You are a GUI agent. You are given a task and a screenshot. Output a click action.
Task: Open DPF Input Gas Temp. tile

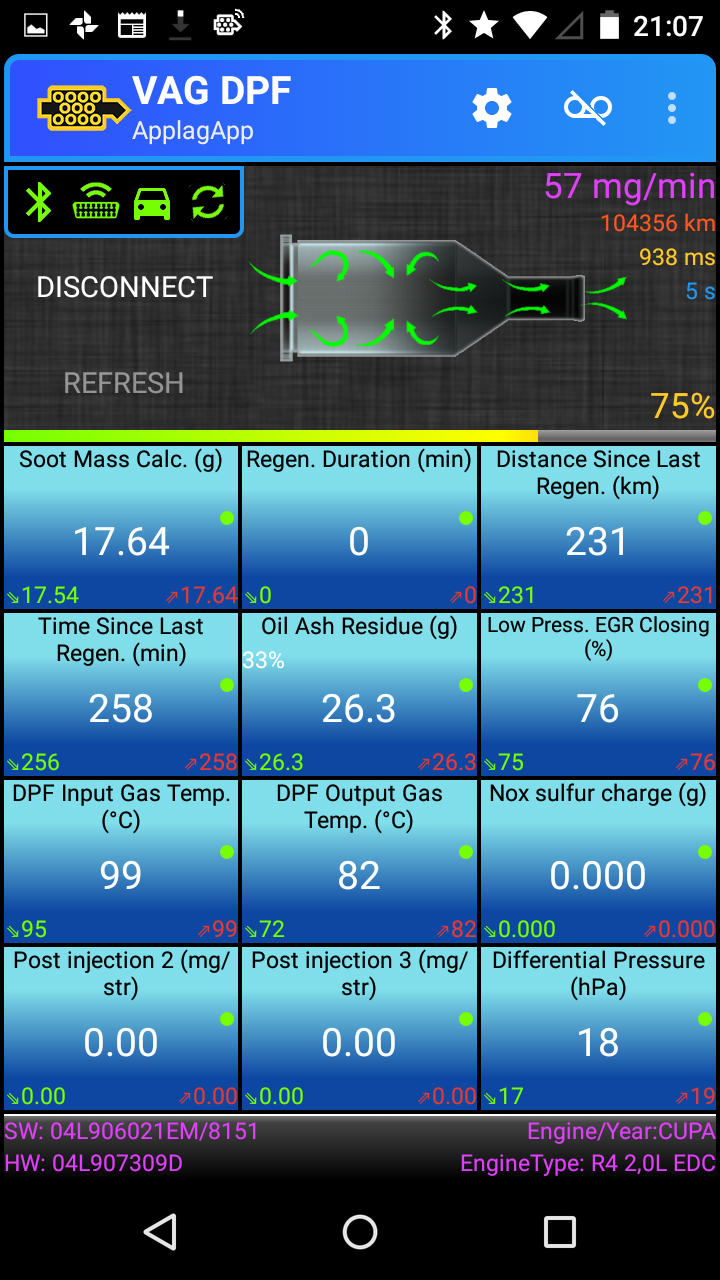pyautogui.click(x=121, y=861)
